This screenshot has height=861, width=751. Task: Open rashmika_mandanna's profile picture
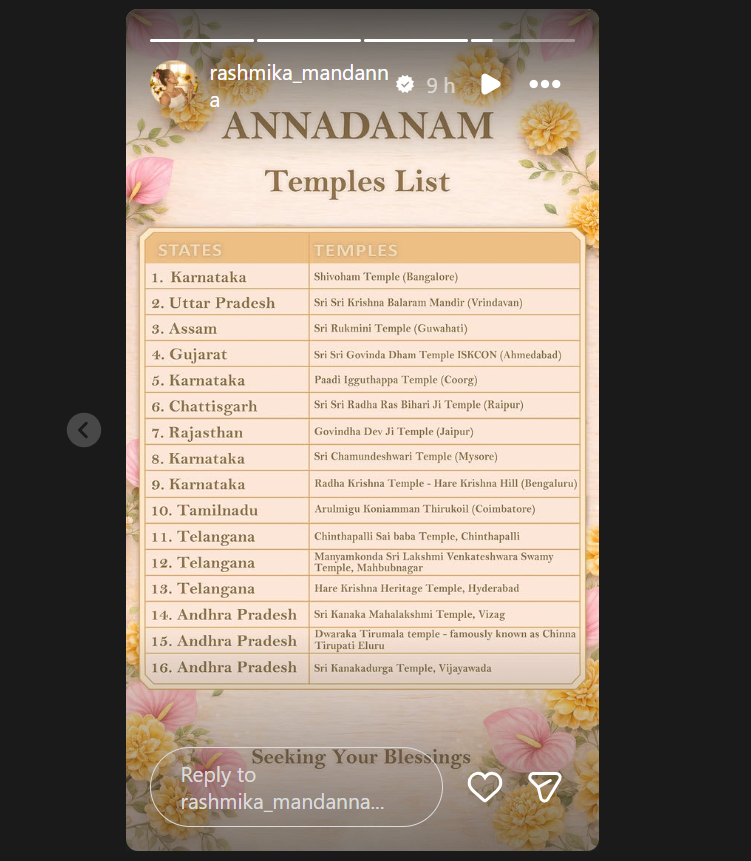tap(174, 84)
